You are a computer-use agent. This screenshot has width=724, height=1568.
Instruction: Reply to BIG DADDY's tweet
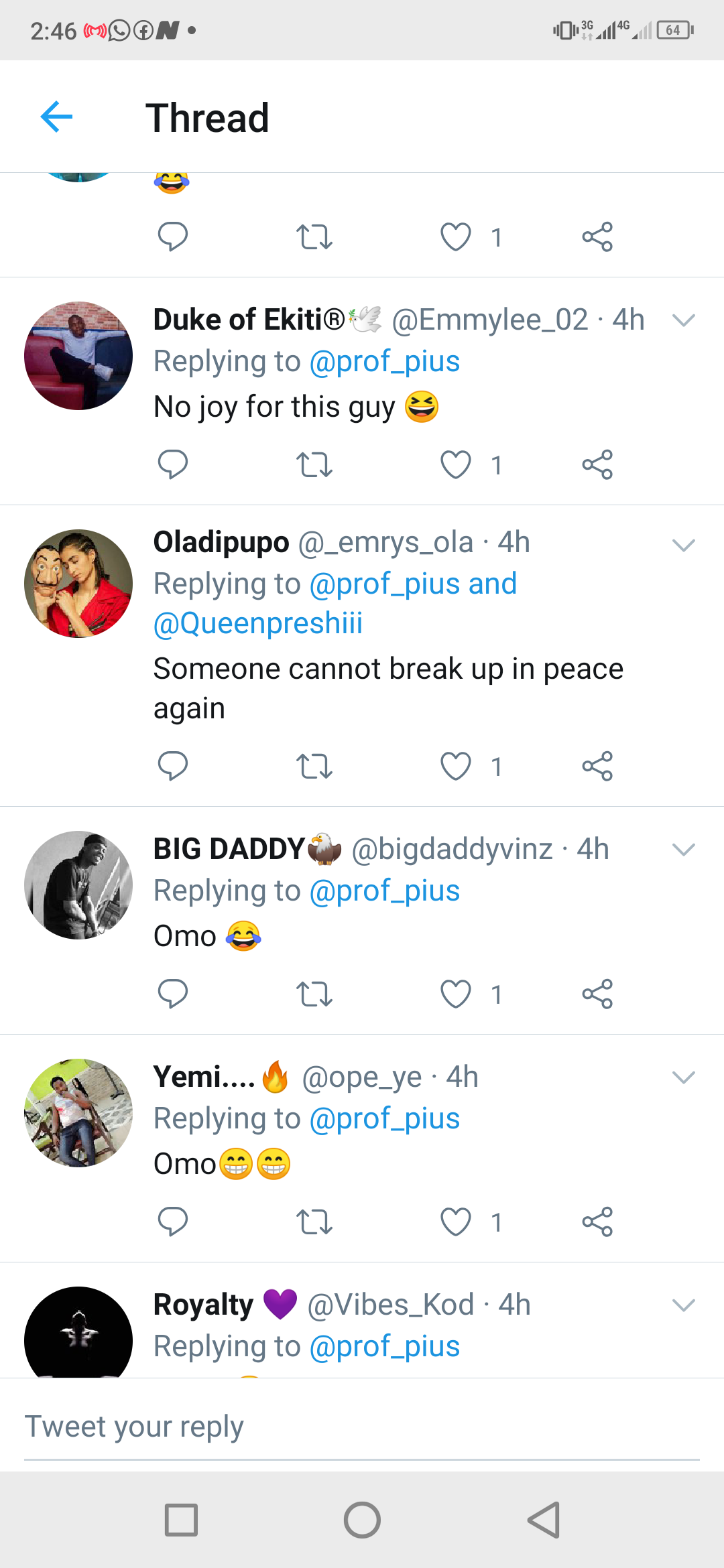[172, 994]
